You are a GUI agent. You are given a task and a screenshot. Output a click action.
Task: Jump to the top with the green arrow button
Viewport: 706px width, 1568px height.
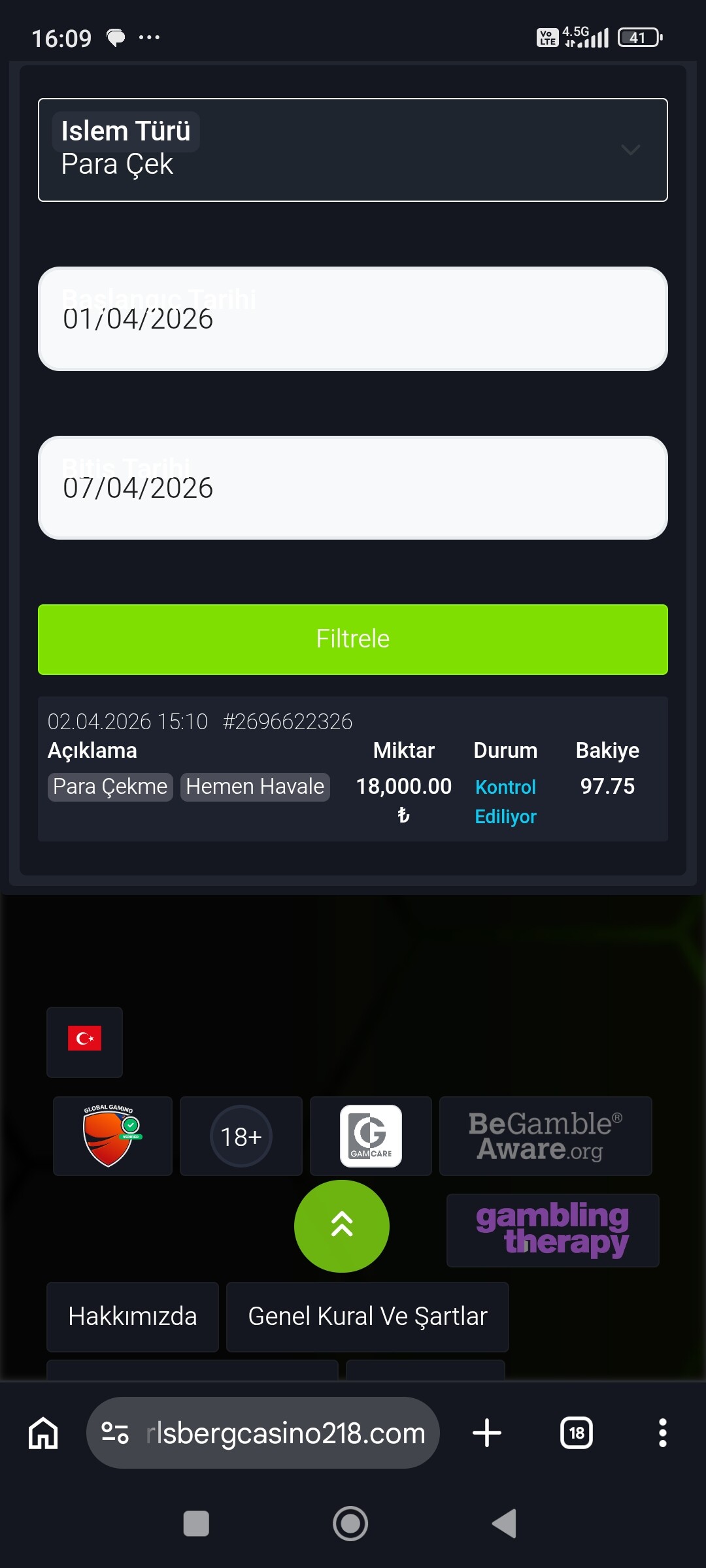tap(342, 1226)
